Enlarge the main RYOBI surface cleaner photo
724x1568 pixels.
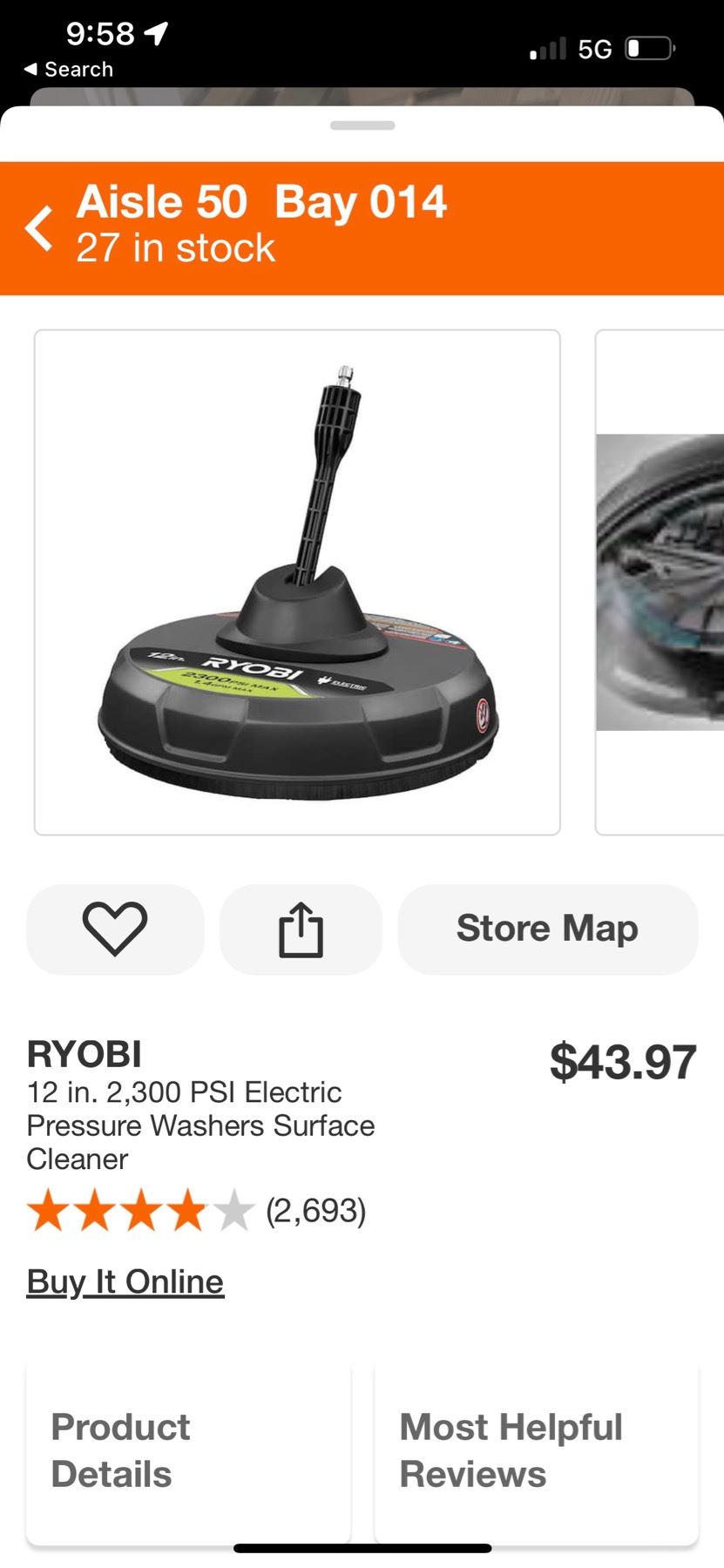click(x=297, y=582)
